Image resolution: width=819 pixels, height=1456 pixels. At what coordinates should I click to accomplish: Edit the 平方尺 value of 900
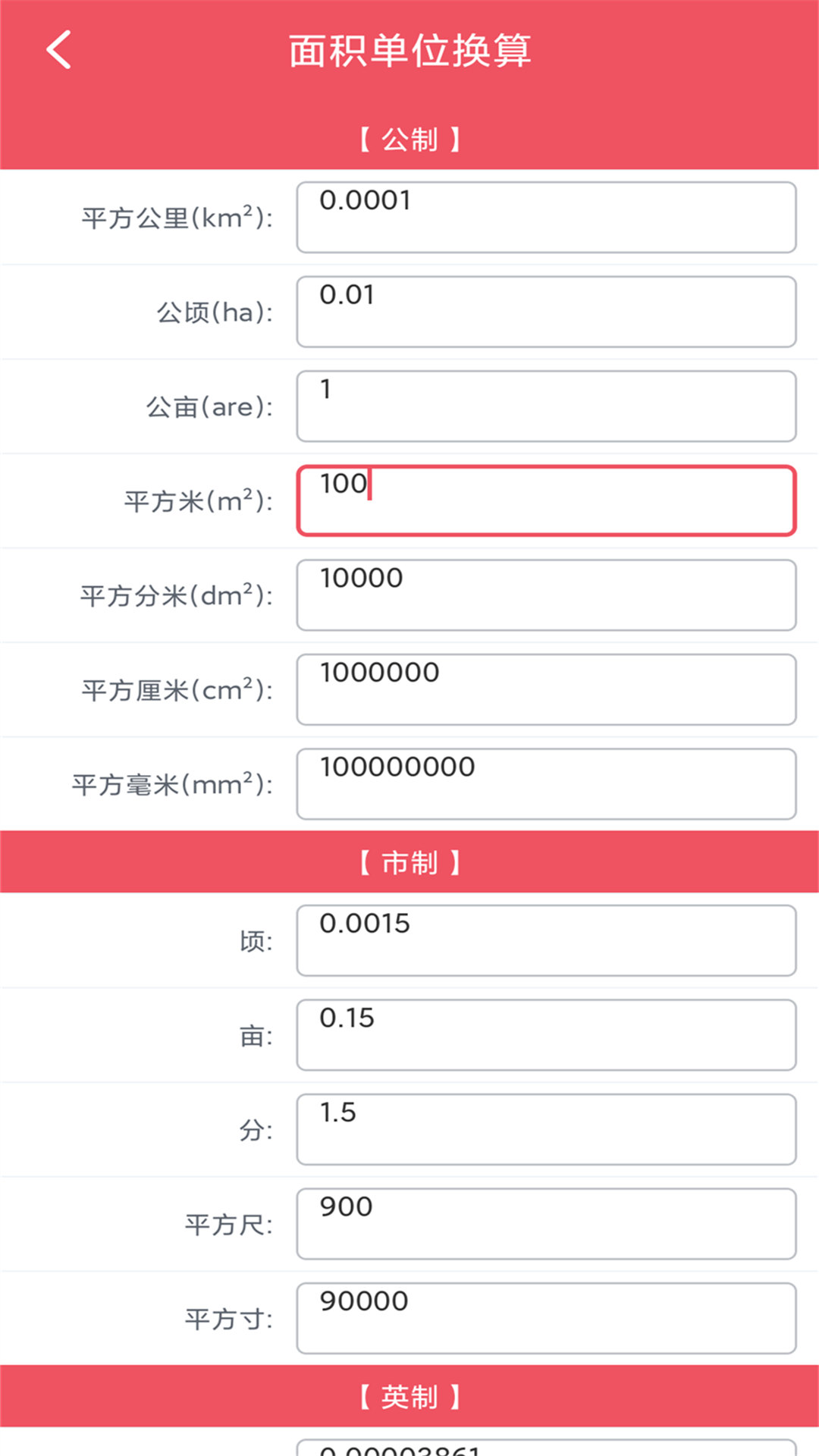coord(545,1225)
